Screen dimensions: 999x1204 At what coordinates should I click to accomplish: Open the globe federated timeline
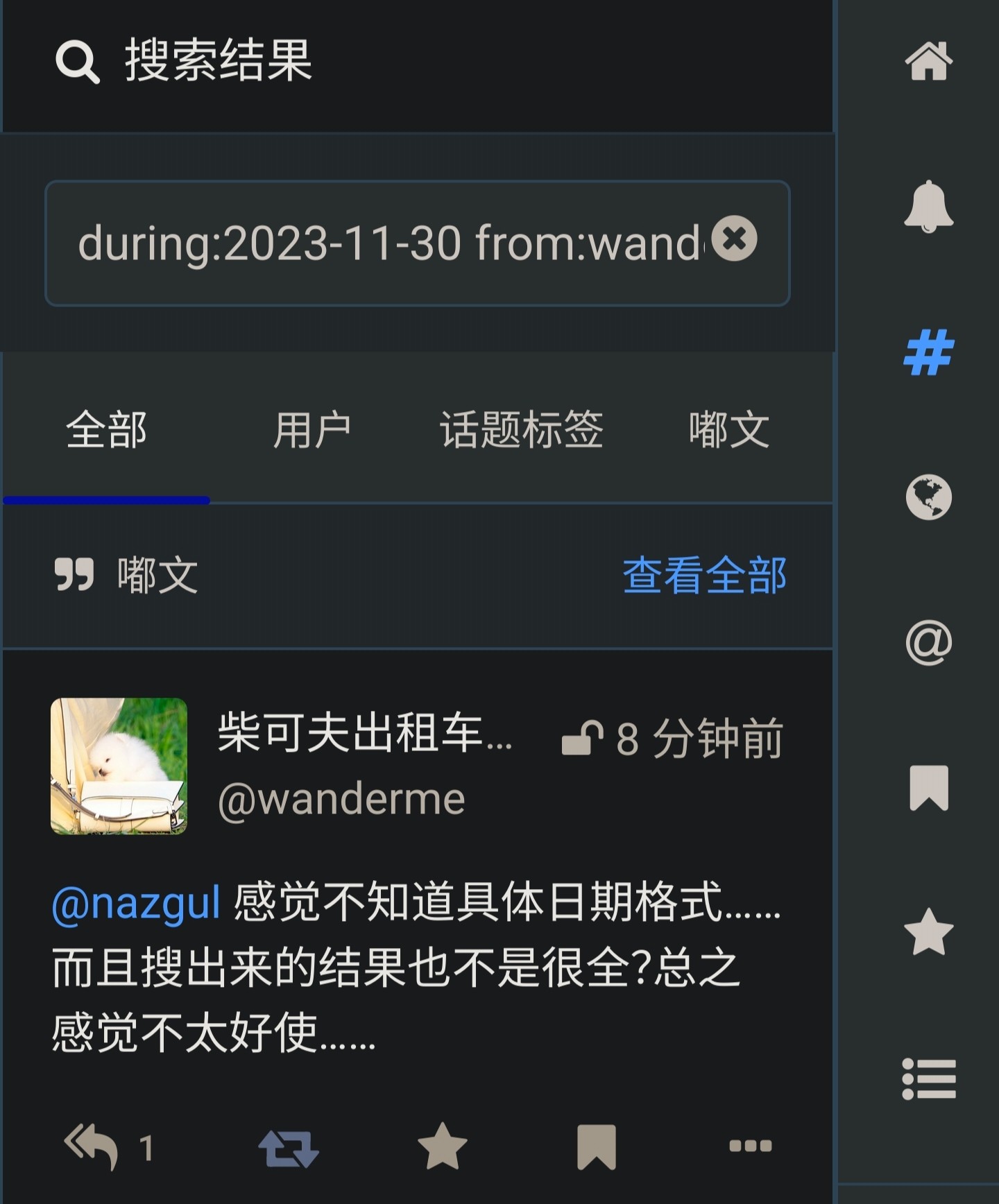928,497
